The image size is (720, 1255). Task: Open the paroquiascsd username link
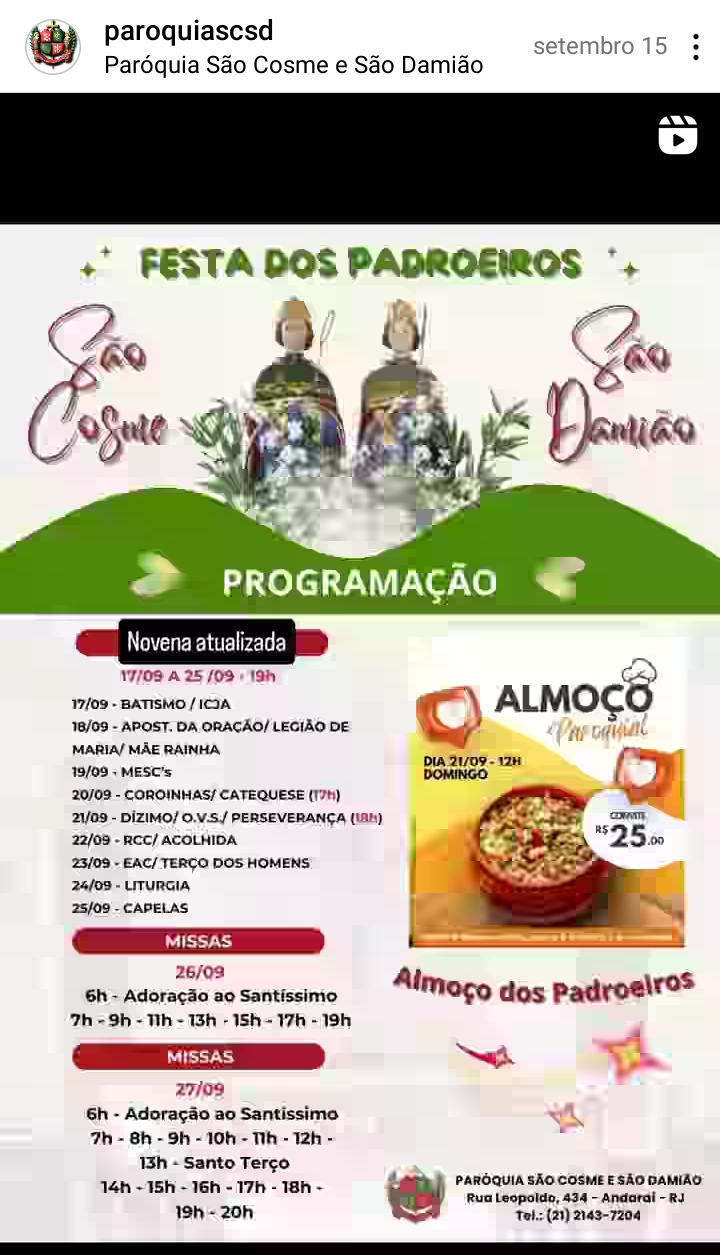(188, 31)
